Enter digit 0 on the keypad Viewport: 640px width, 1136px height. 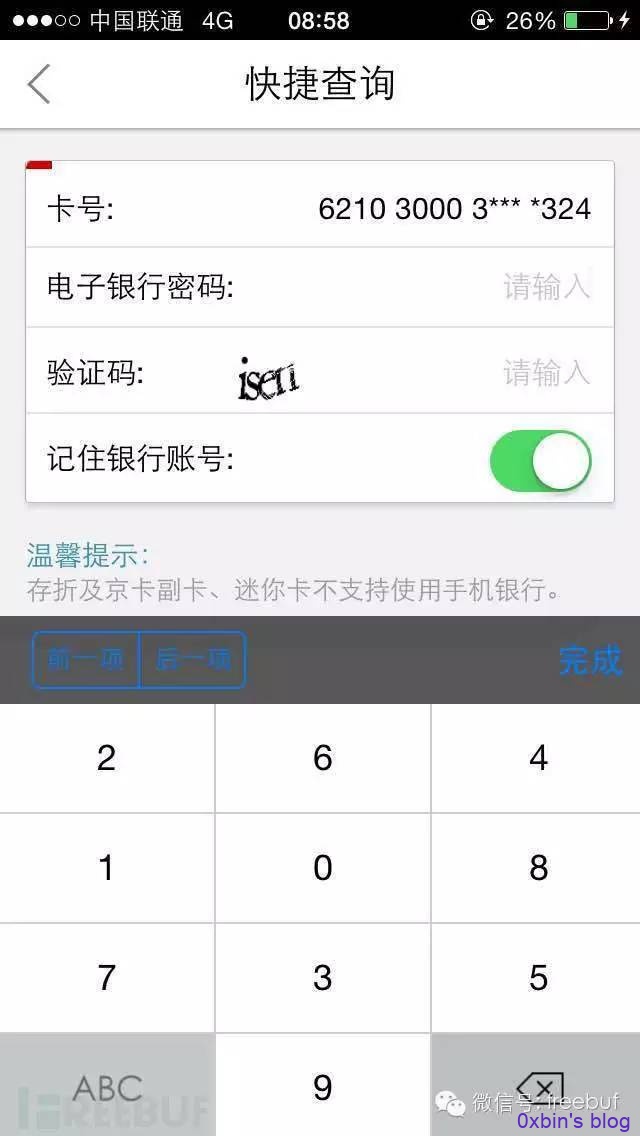[x=323, y=868]
